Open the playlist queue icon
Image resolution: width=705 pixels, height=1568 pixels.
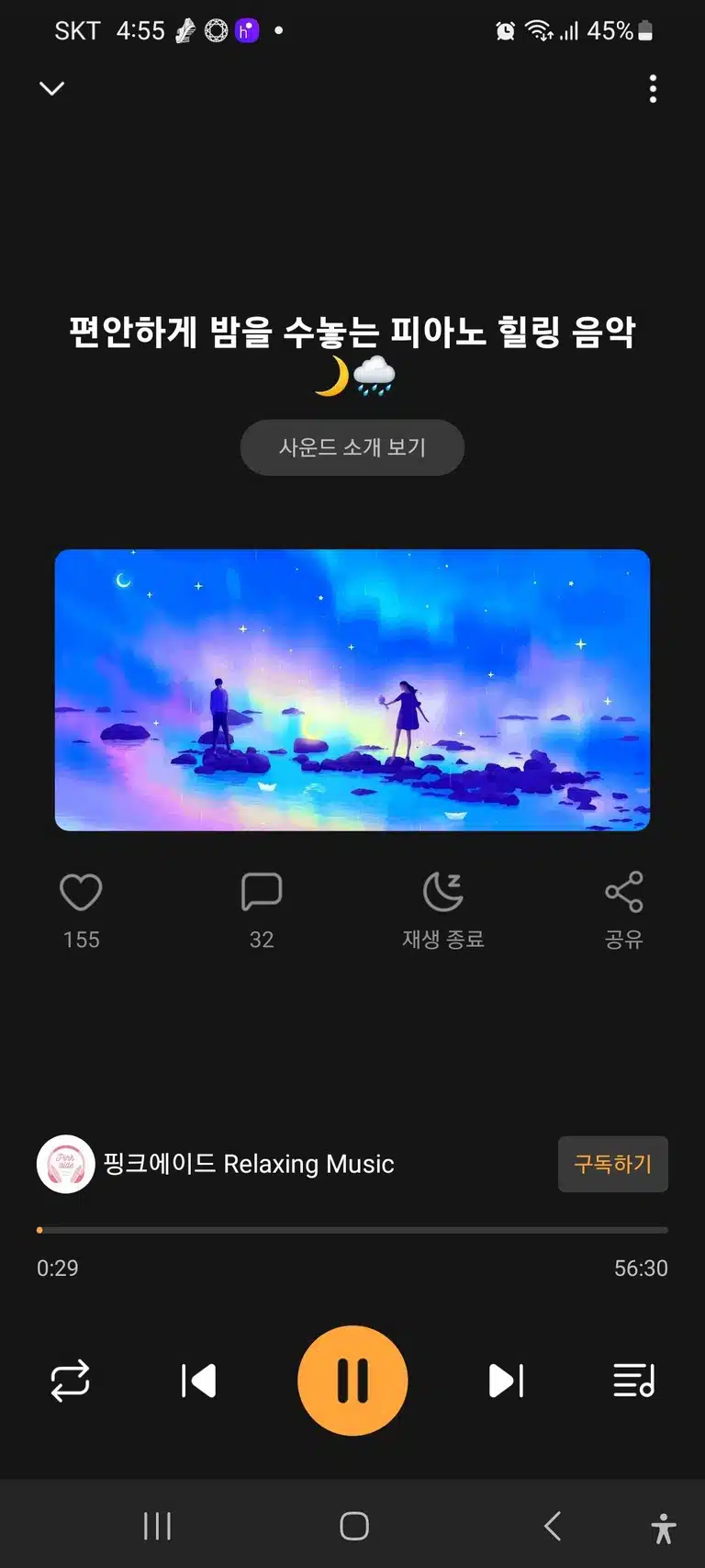[x=633, y=1380]
